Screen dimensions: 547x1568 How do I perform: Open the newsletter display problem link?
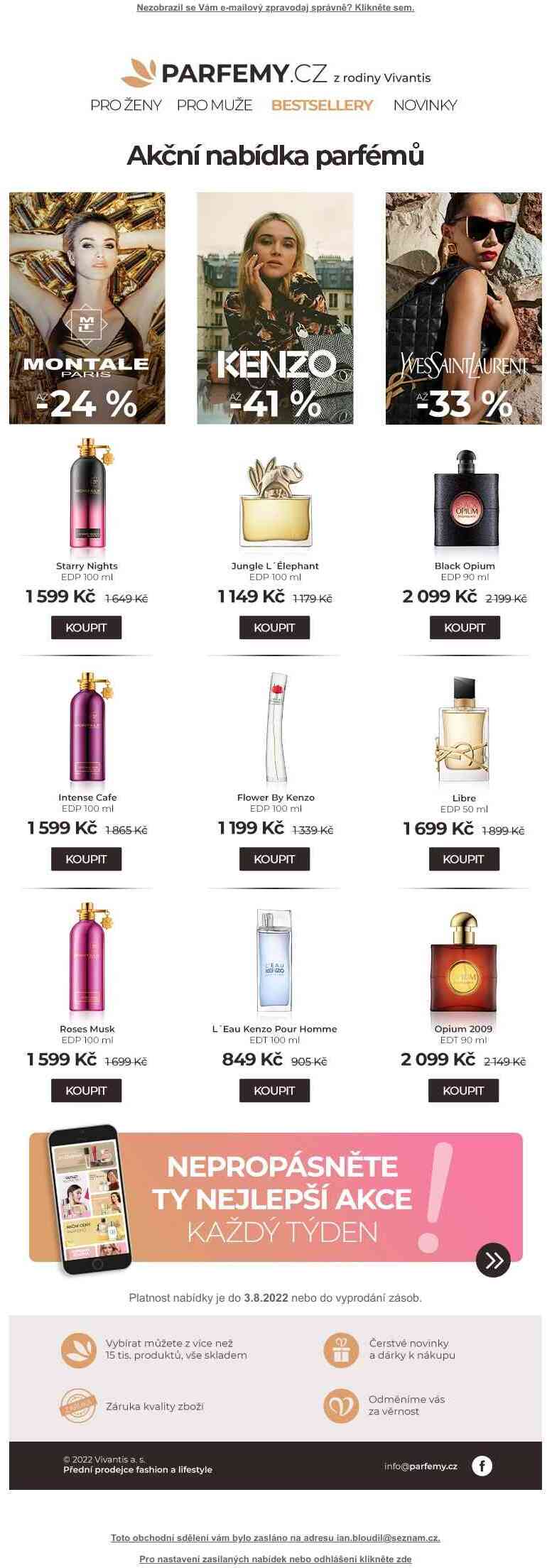275,8
